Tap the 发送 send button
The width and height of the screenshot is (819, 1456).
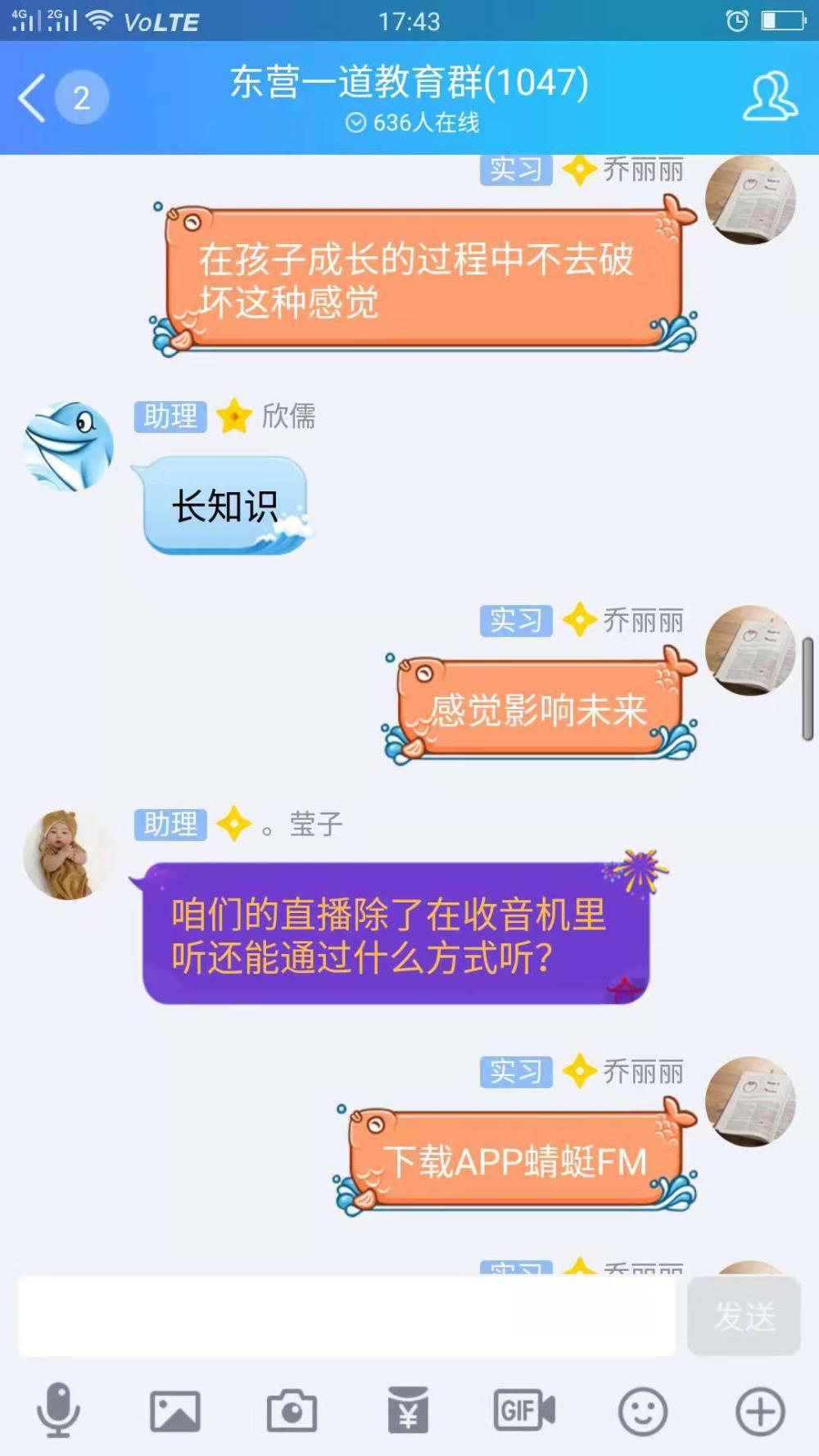[744, 1315]
